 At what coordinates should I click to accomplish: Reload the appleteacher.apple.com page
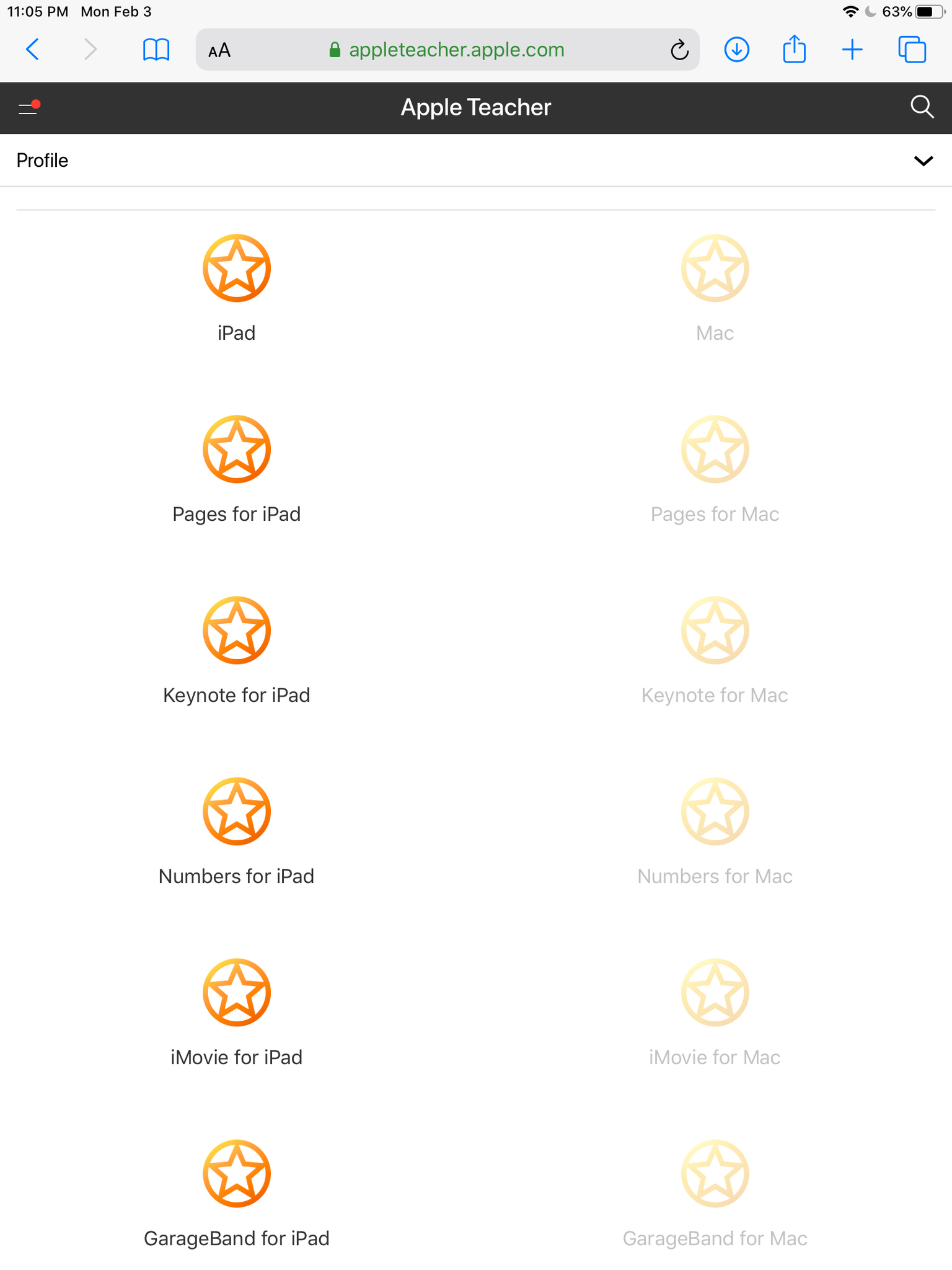coord(679,50)
